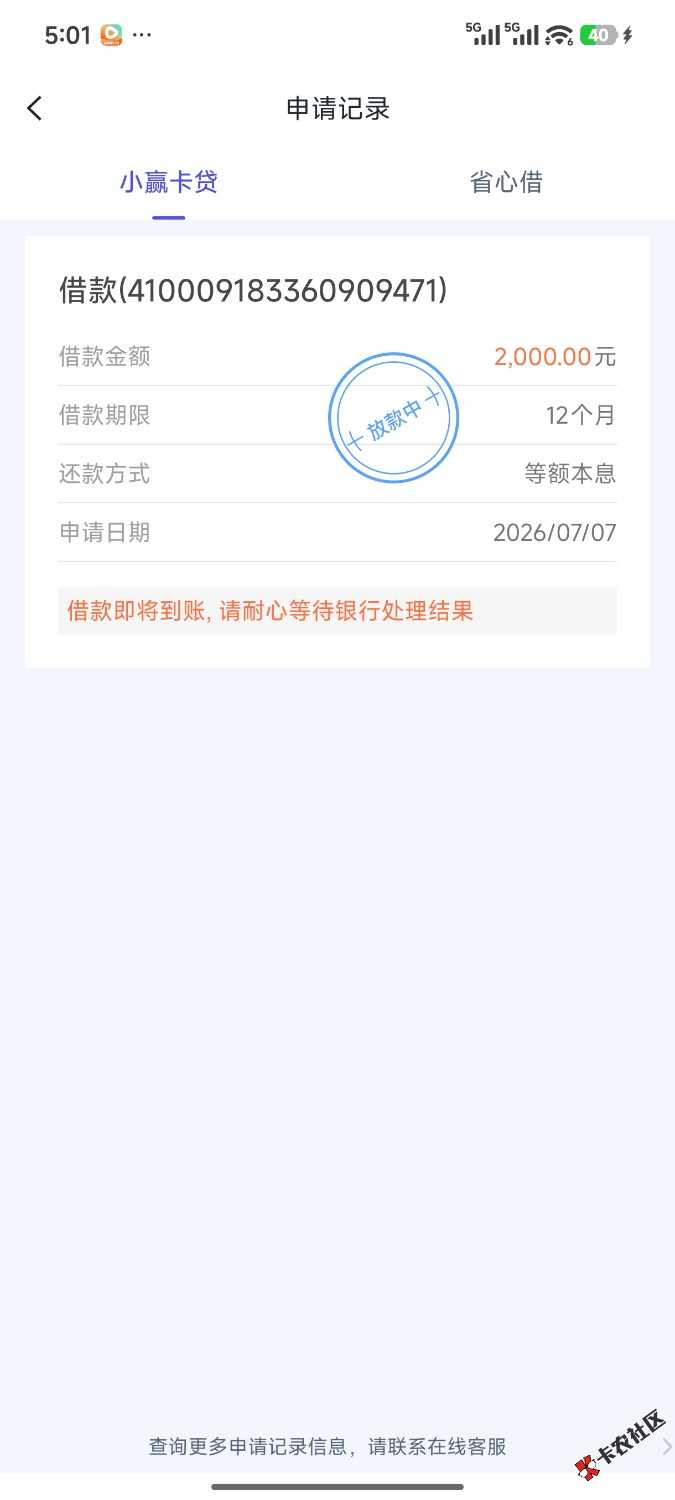Screen dimensions: 675x1500
Task: Switch to the 省心借 tab
Action: click(x=506, y=183)
